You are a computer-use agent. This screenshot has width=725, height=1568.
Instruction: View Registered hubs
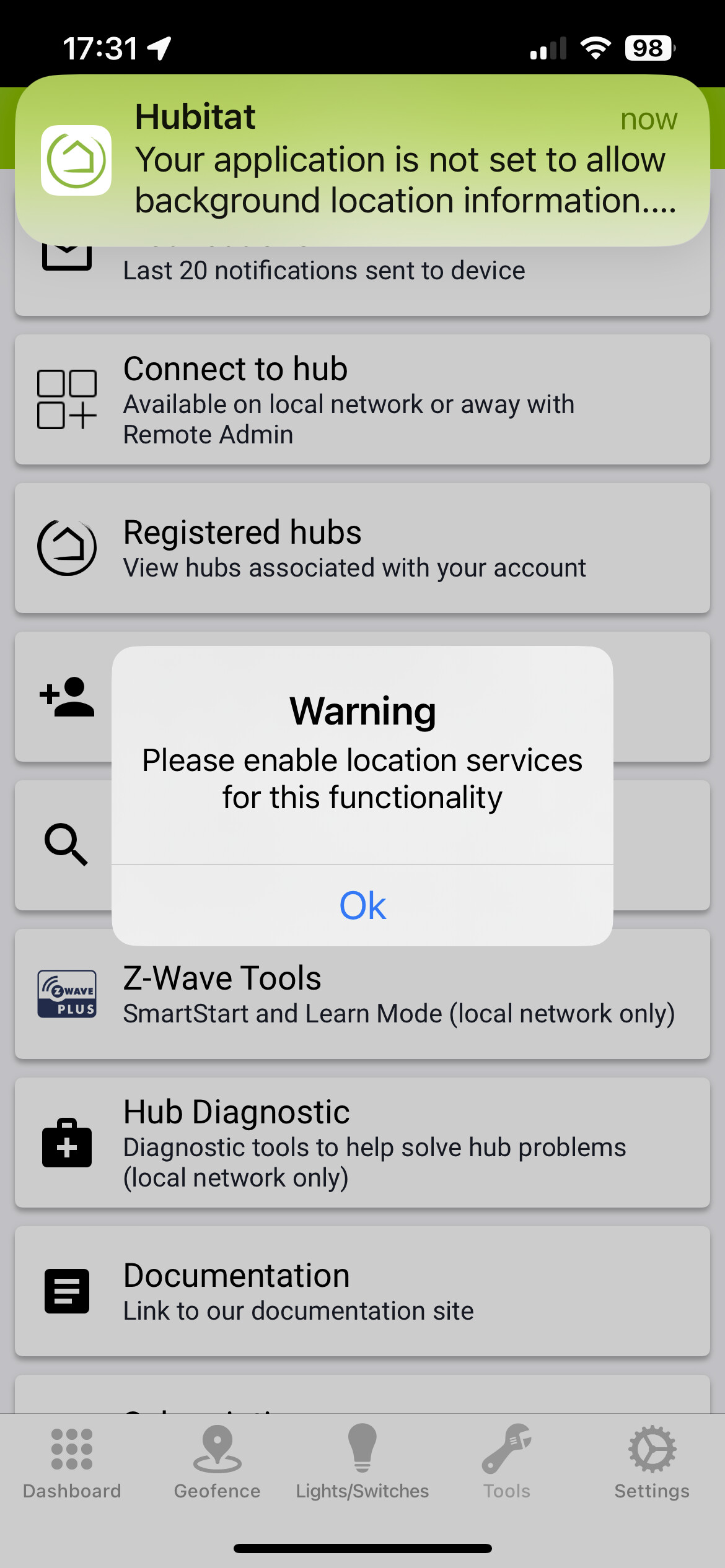pyautogui.click(x=362, y=548)
